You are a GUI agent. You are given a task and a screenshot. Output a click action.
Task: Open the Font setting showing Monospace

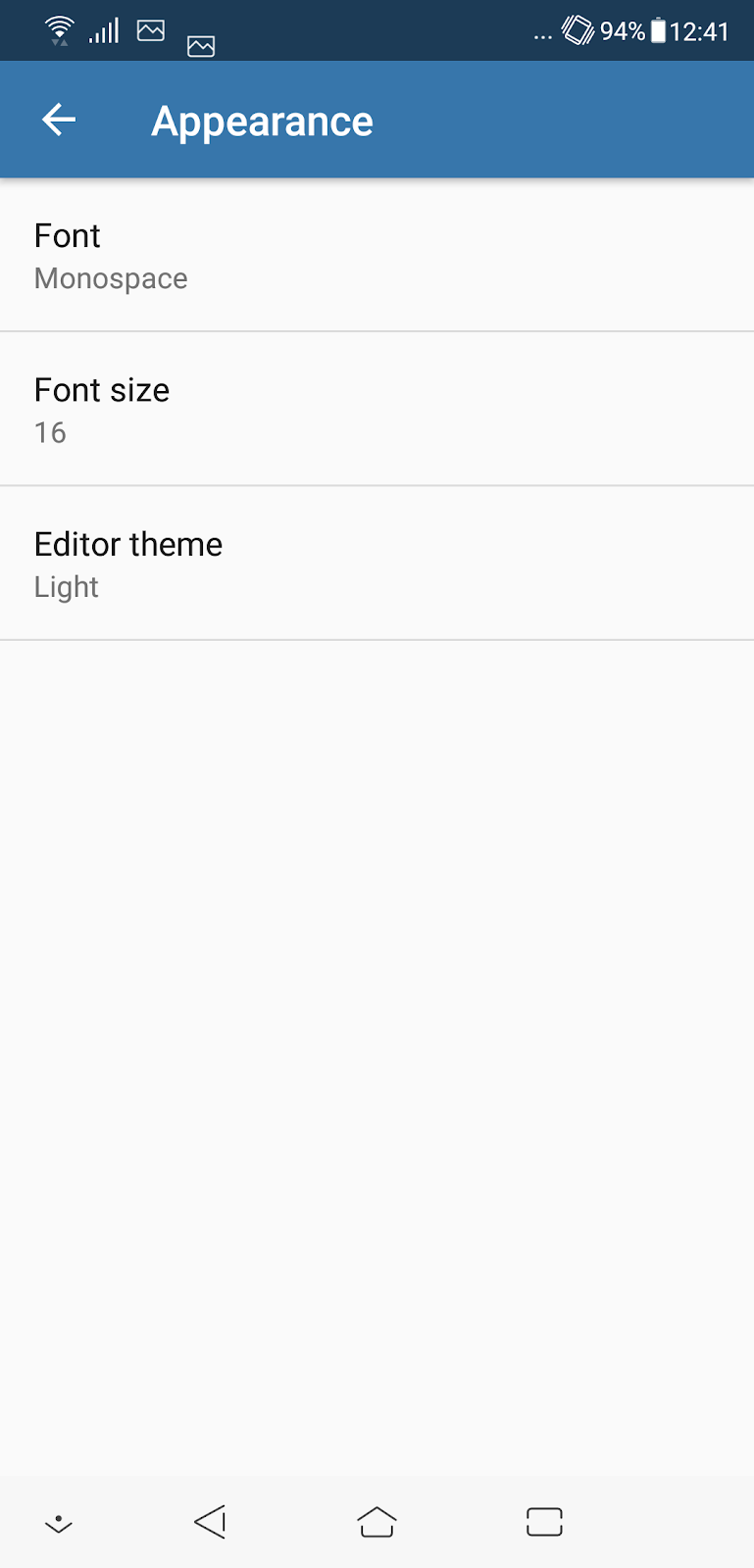pos(377,255)
